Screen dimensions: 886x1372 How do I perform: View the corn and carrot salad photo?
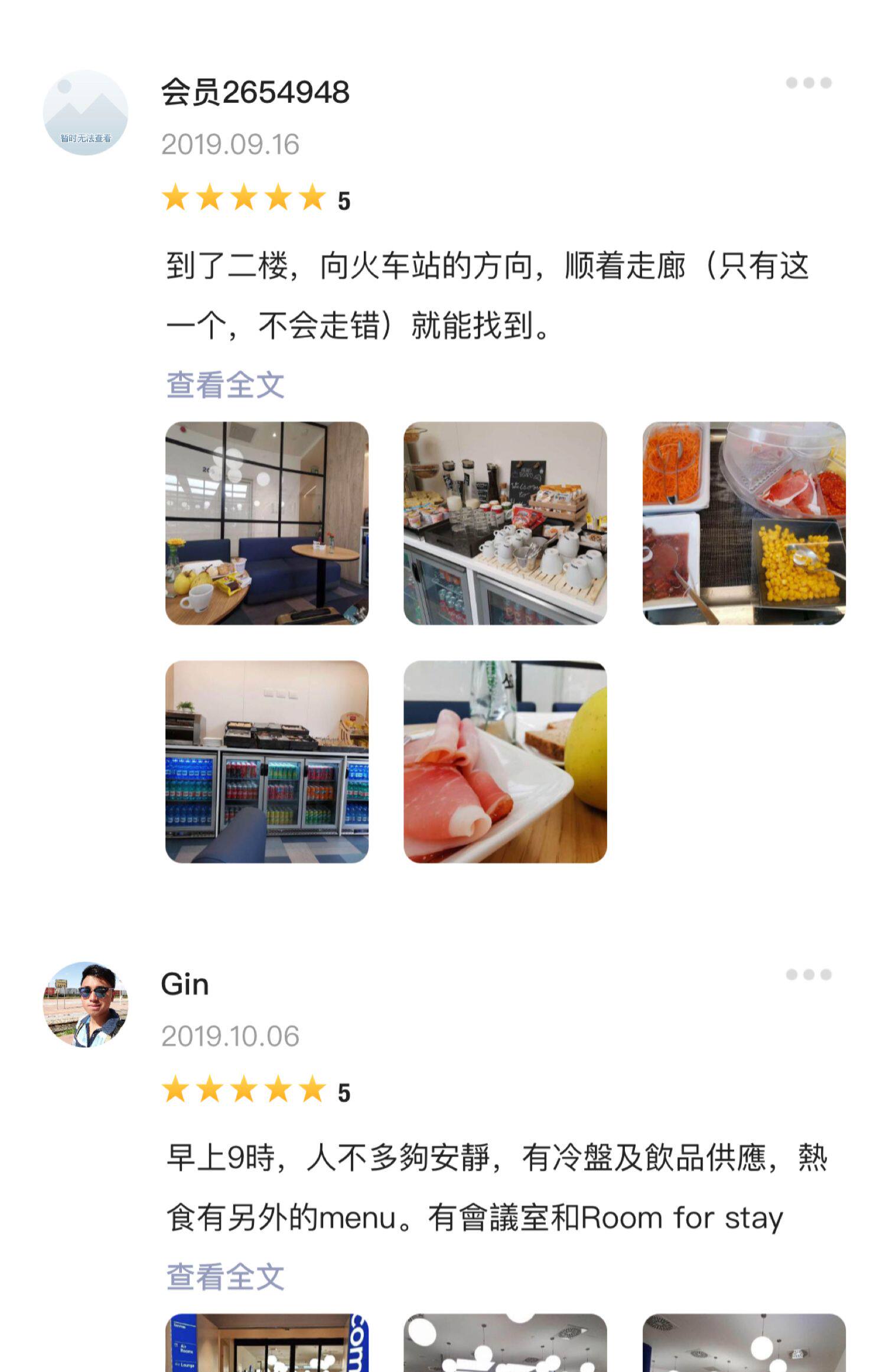click(x=744, y=523)
